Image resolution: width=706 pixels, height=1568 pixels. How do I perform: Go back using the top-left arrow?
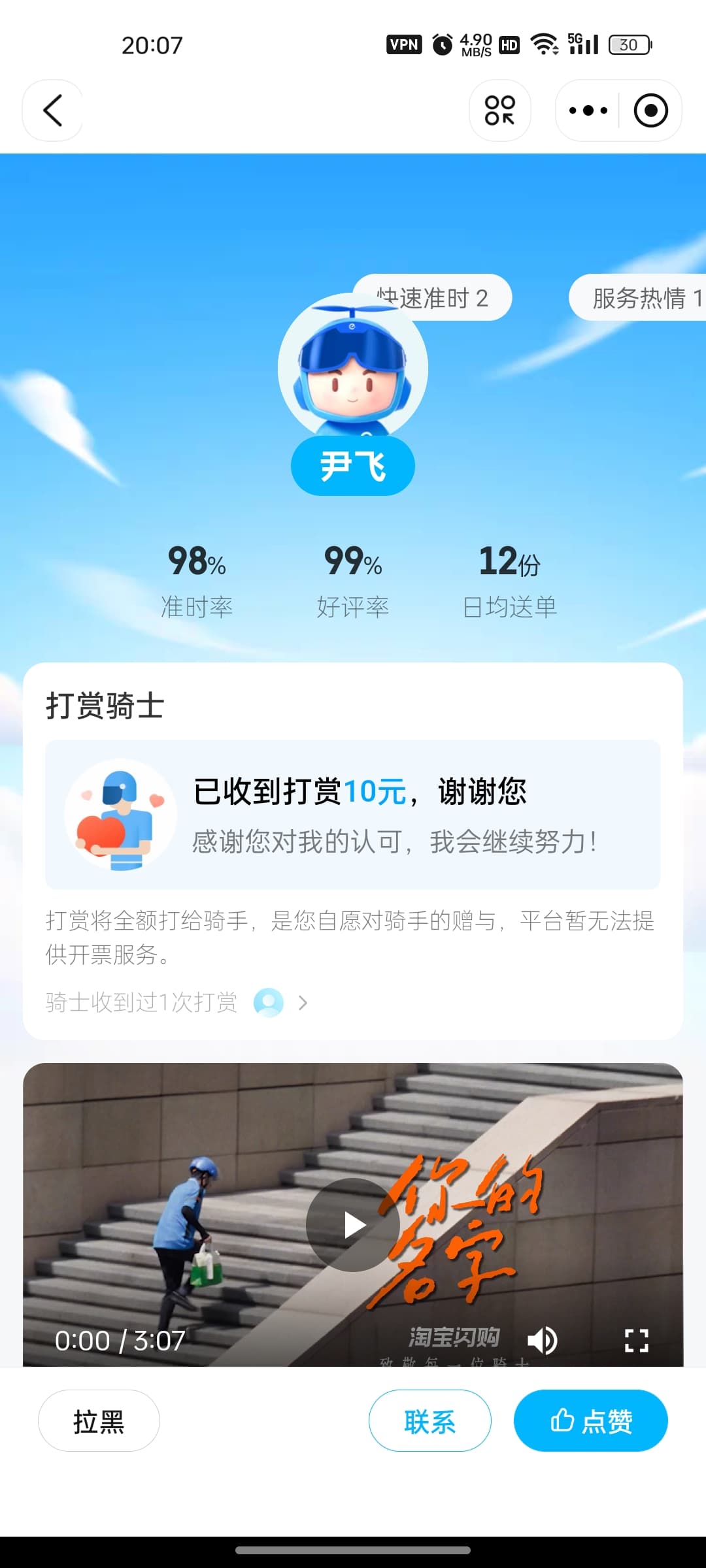pyautogui.click(x=53, y=110)
